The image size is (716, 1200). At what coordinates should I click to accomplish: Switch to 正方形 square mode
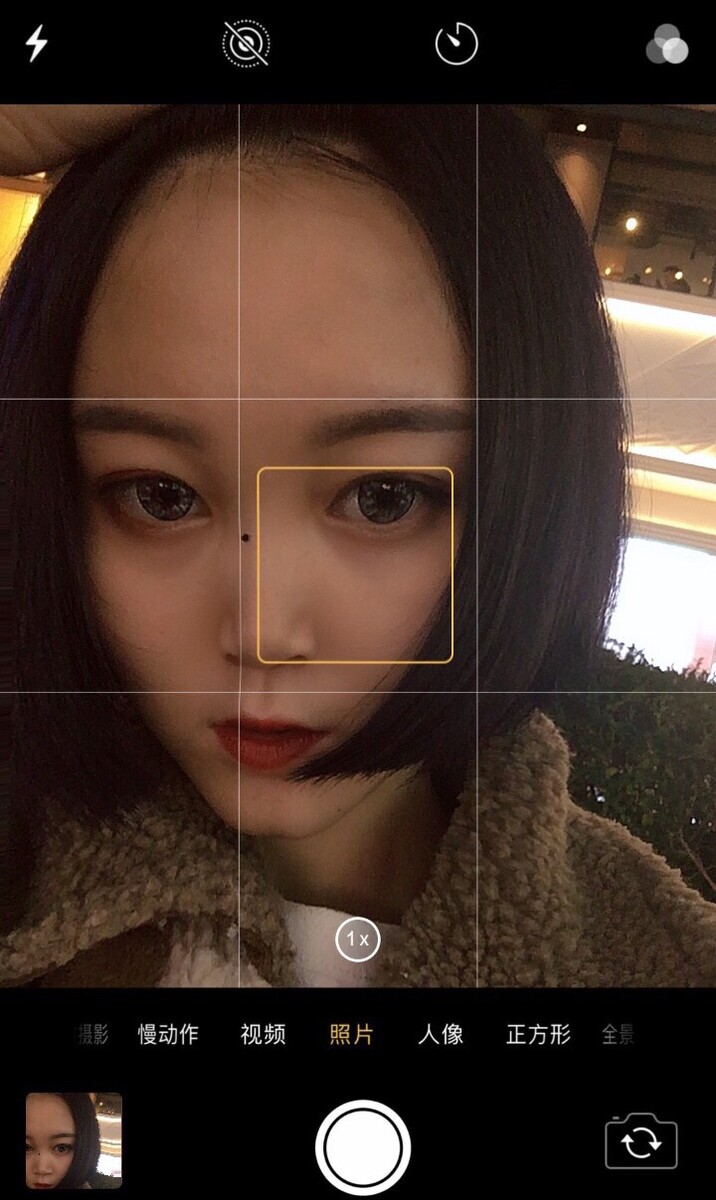coord(538,1034)
